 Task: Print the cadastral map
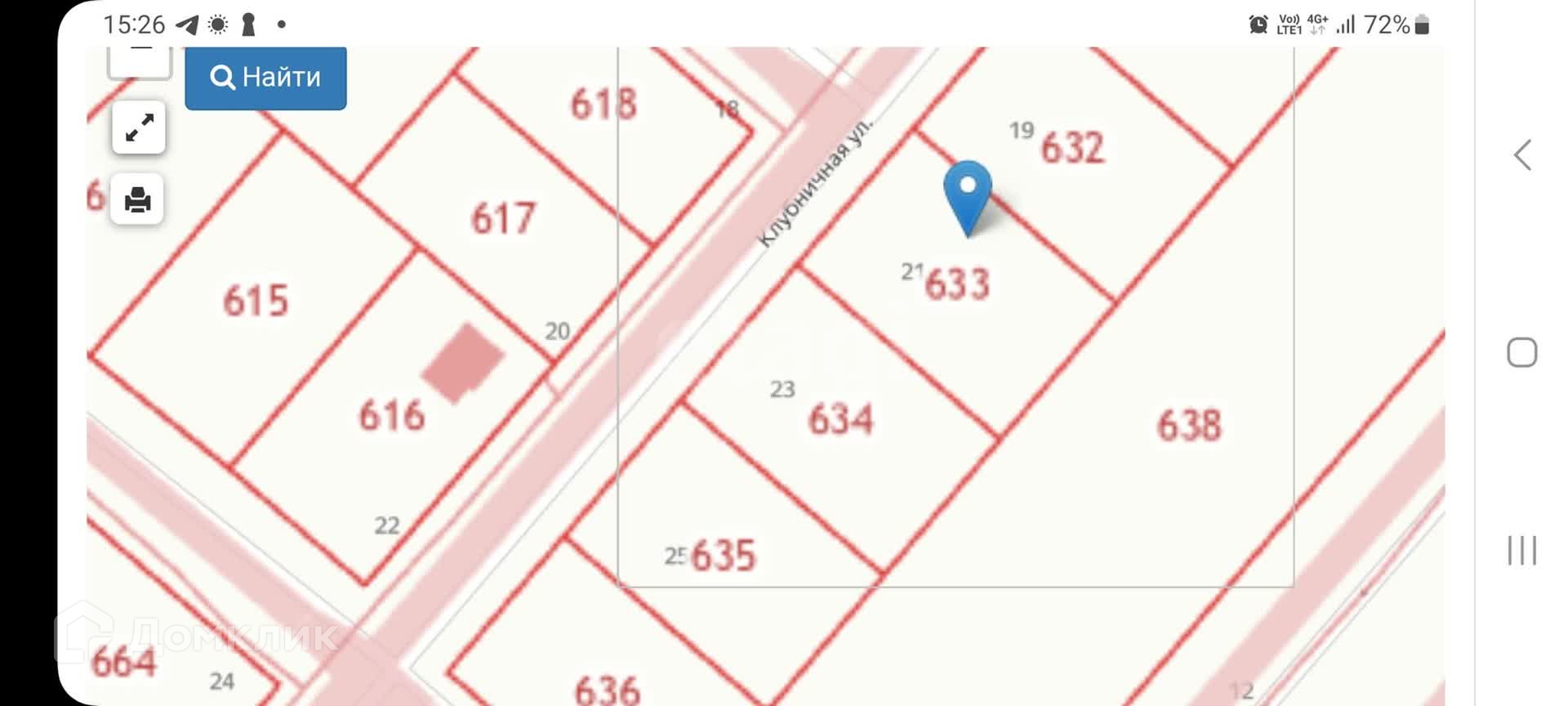[137, 199]
